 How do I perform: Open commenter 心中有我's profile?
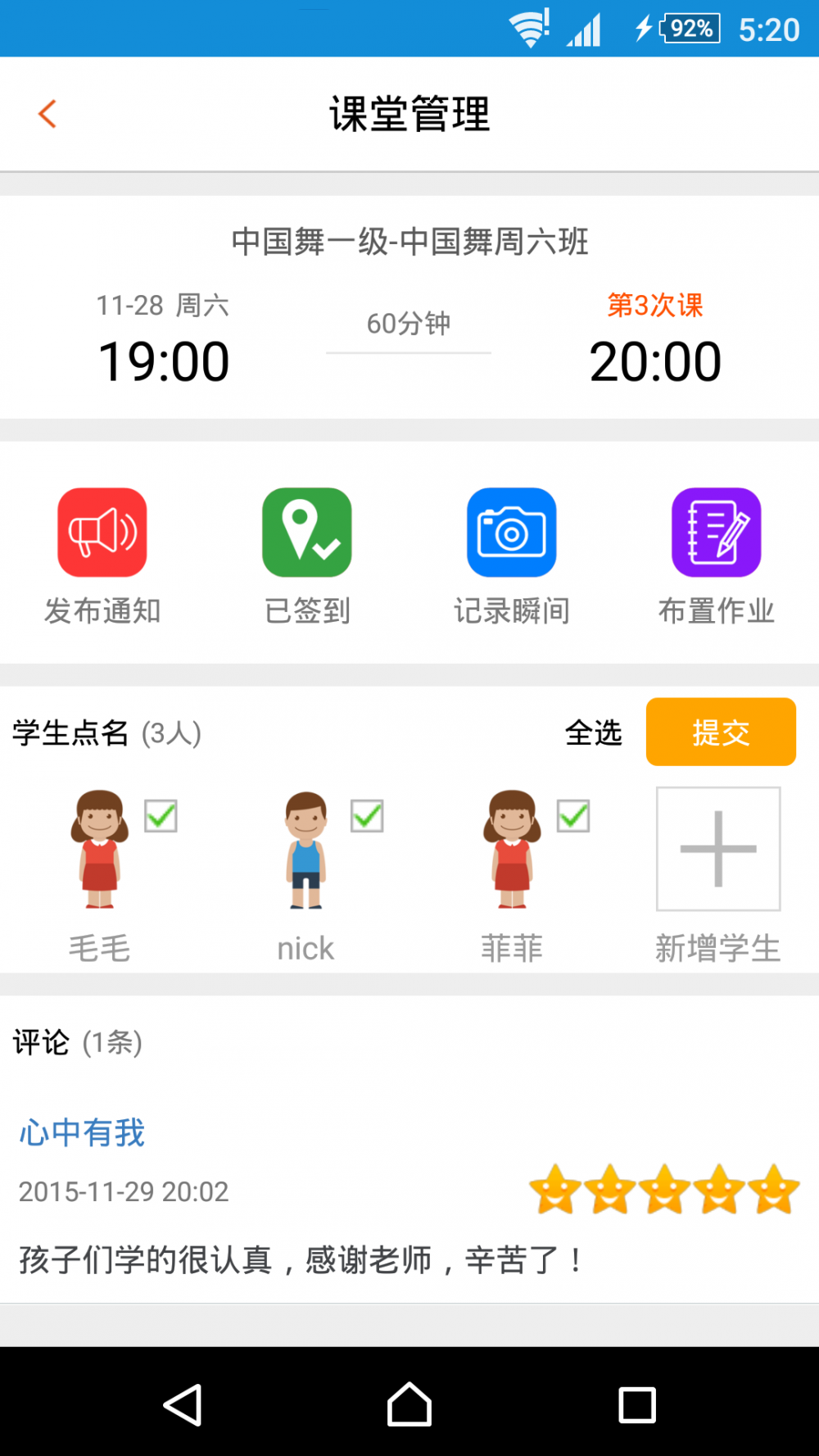pos(82,1133)
